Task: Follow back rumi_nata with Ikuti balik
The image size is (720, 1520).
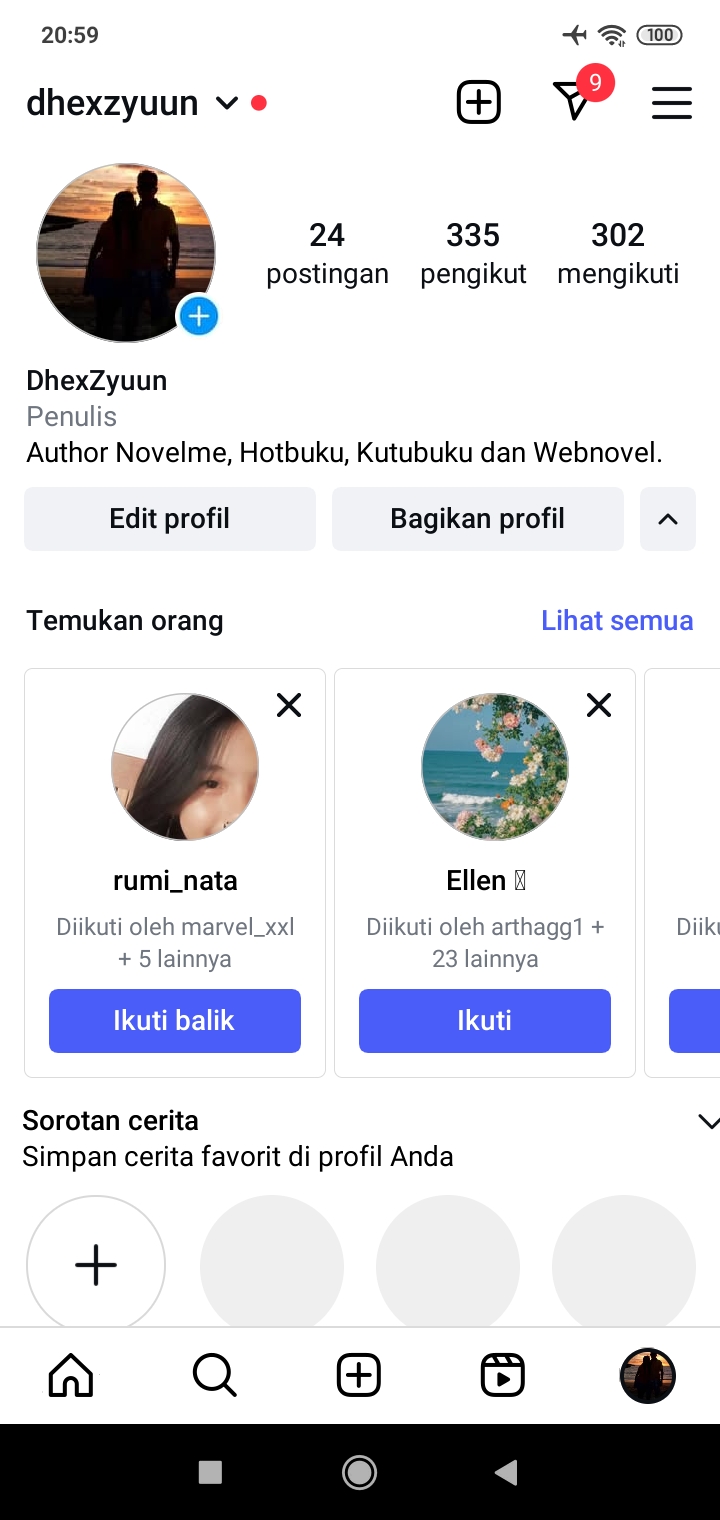Action: (x=175, y=1021)
